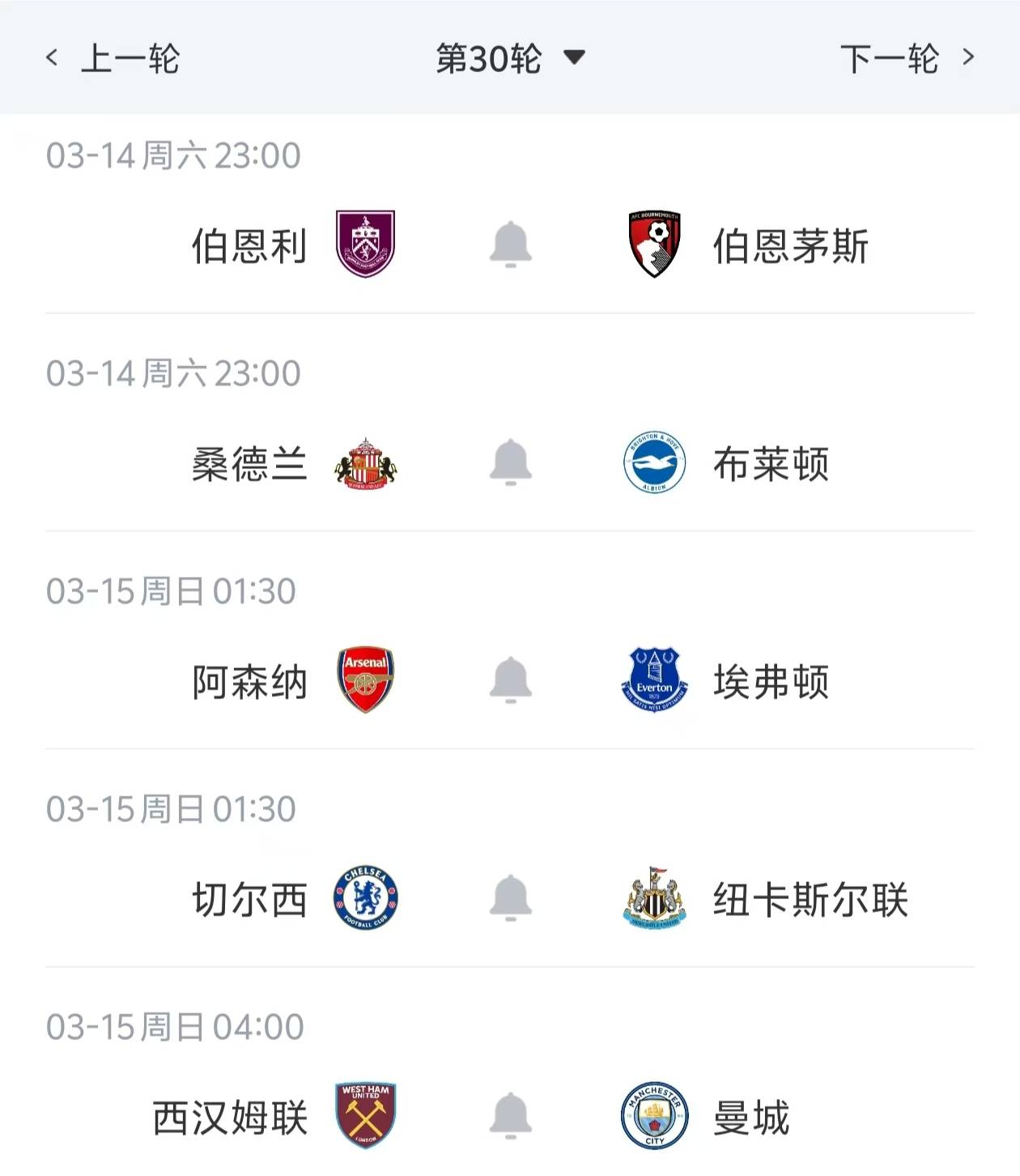1020x1176 pixels.
Task: Set reminder for 西汉姆联 vs 曼城 match
Action: pos(511,1116)
